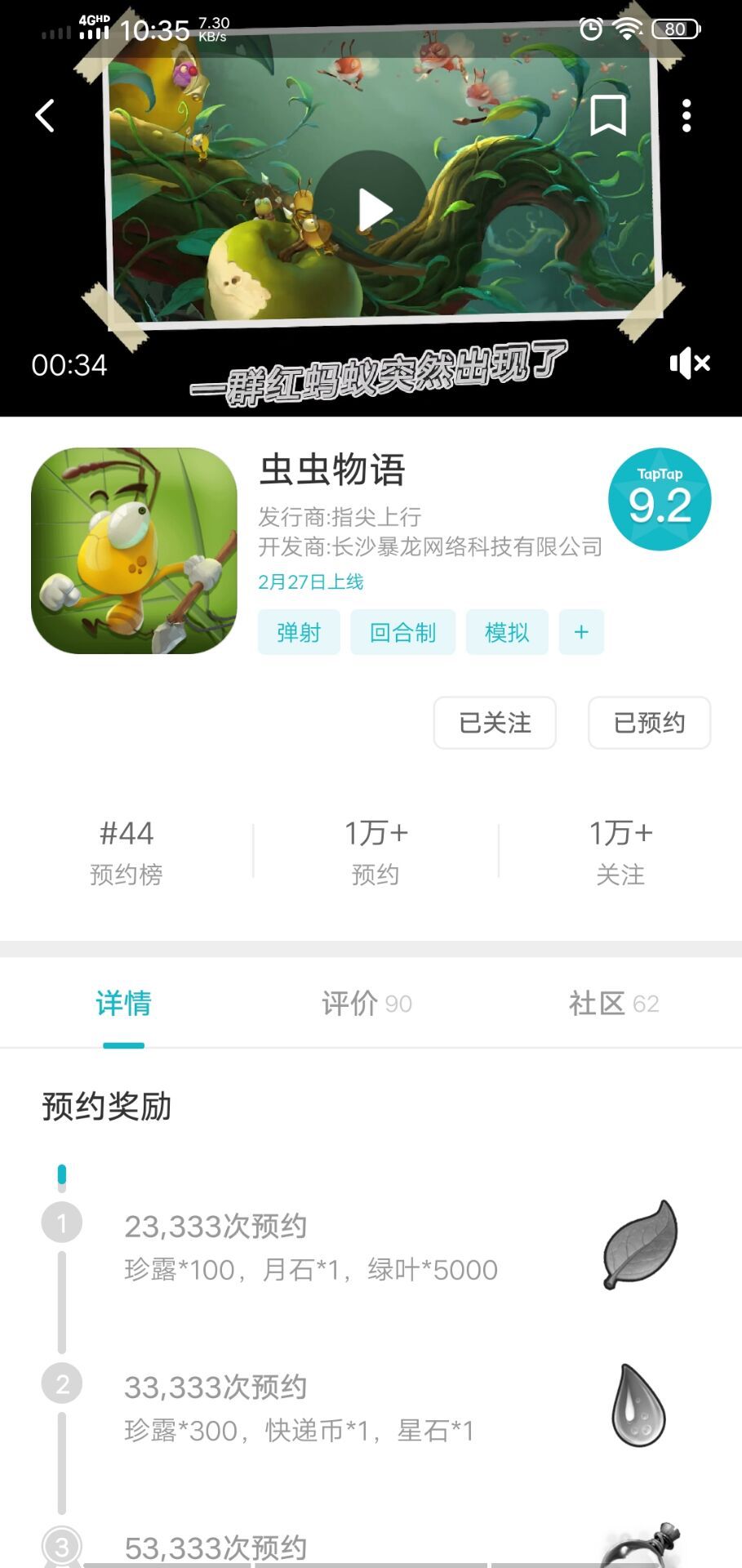Expand more tags with the + button

(x=580, y=631)
